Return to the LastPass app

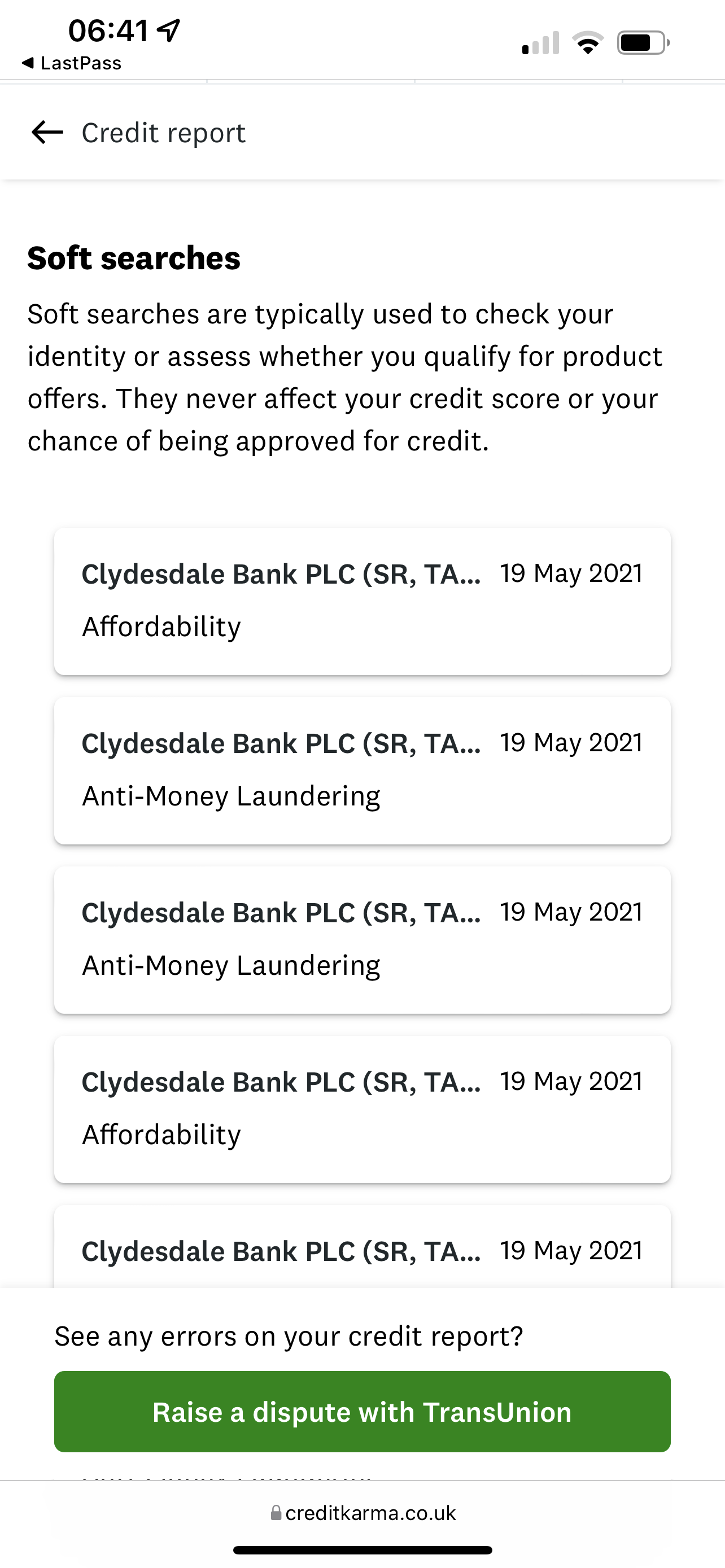[71, 63]
